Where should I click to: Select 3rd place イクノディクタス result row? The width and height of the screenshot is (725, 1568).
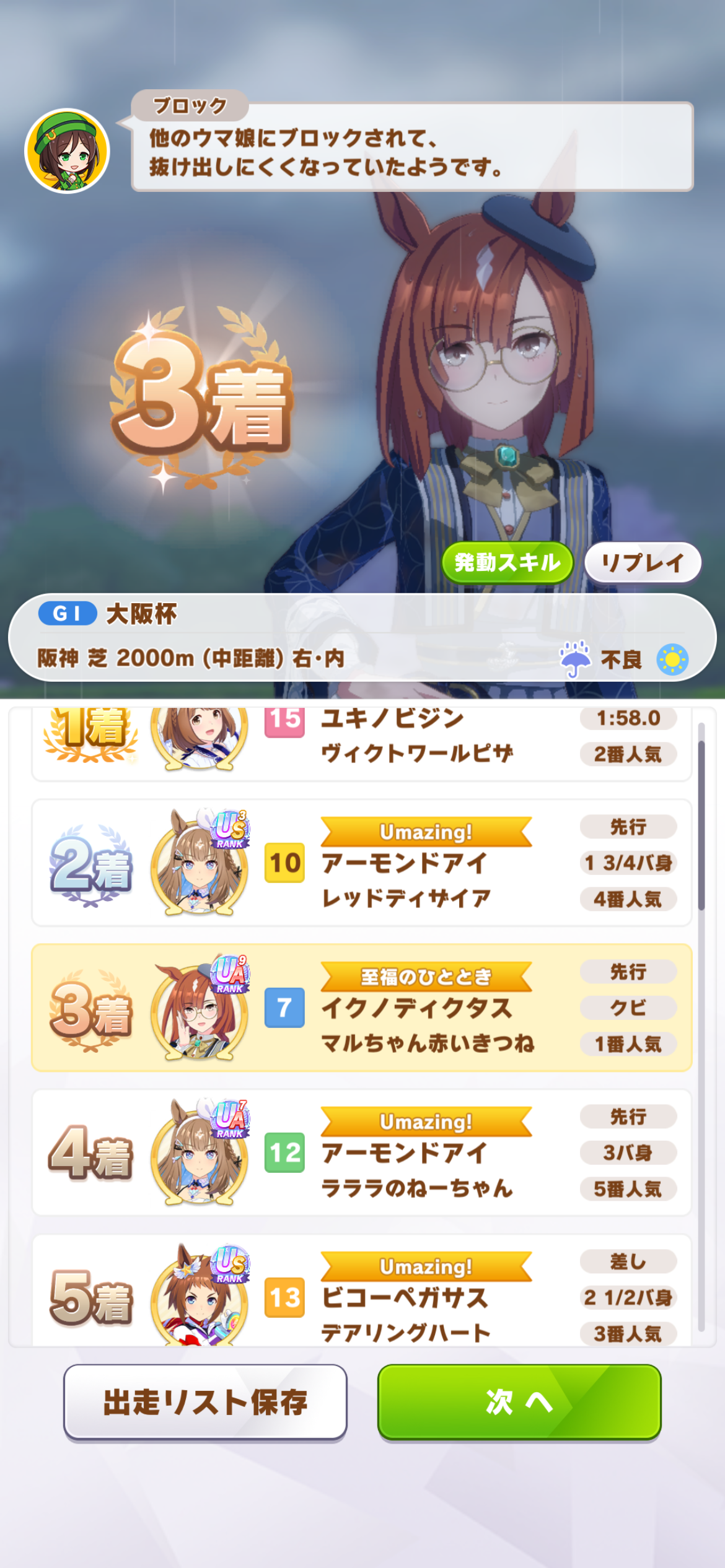[x=361, y=1008]
